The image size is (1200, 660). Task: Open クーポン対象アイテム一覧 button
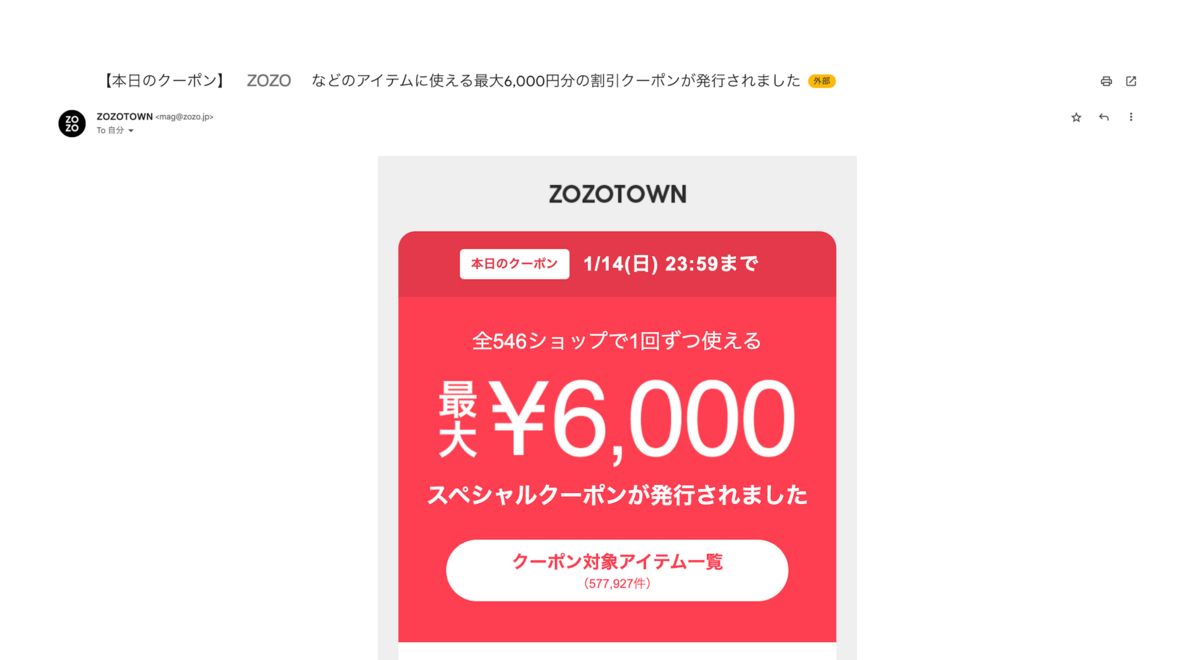tap(617, 570)
